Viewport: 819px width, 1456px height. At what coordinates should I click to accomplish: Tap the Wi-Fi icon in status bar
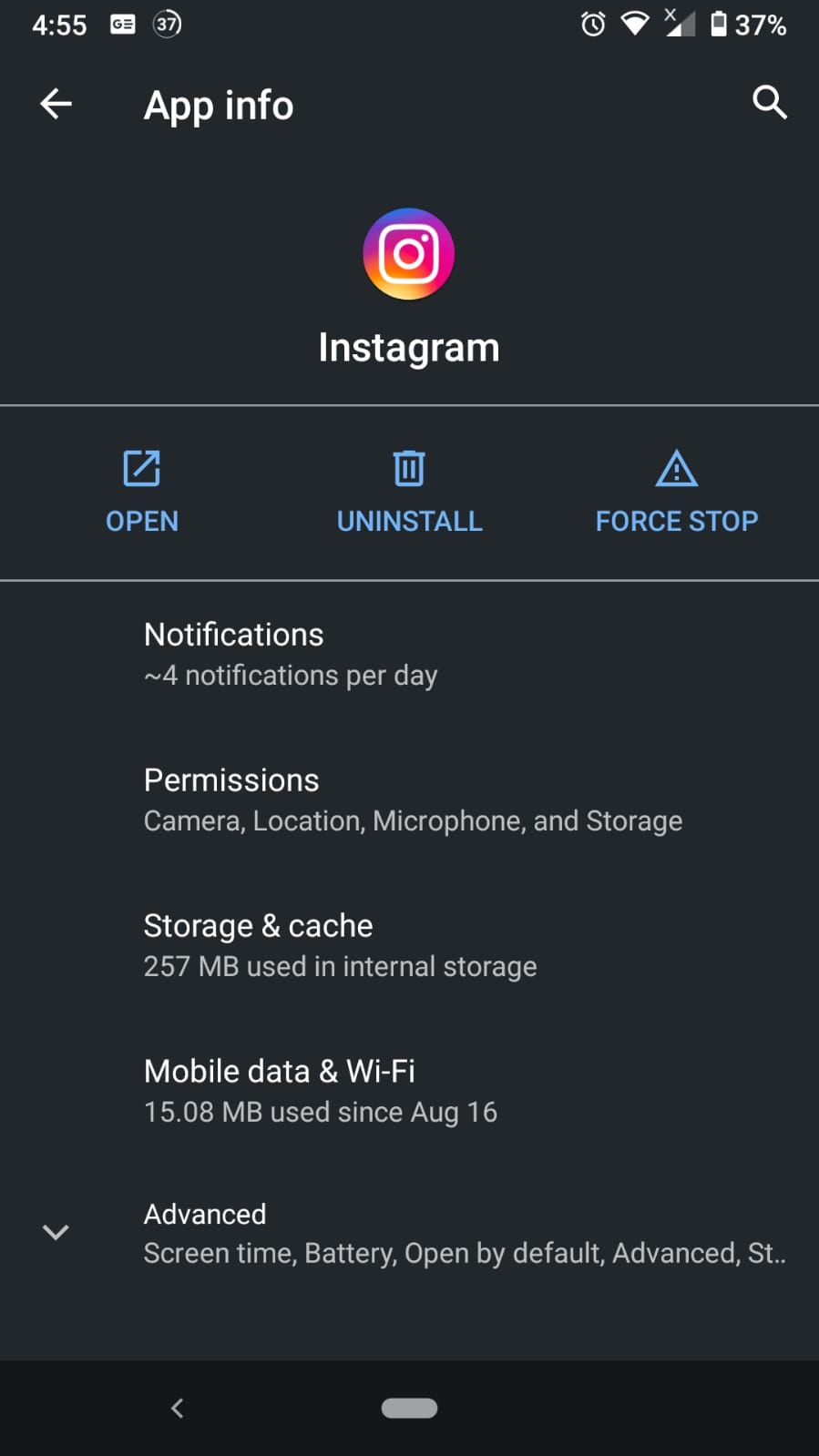coord(635,24)
